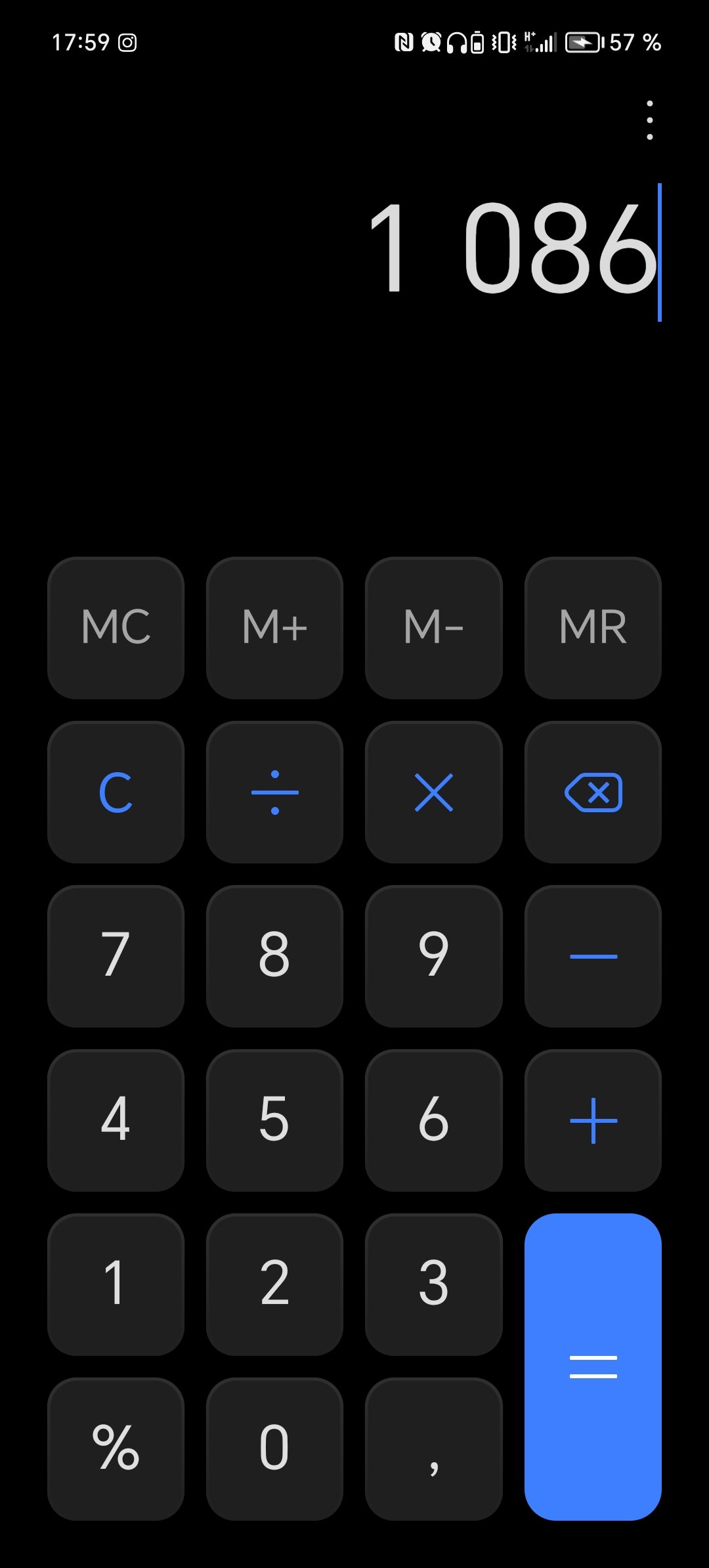Enter the digit 7
This screenshot has height=1568, width=709.
(x=116, y=956)
